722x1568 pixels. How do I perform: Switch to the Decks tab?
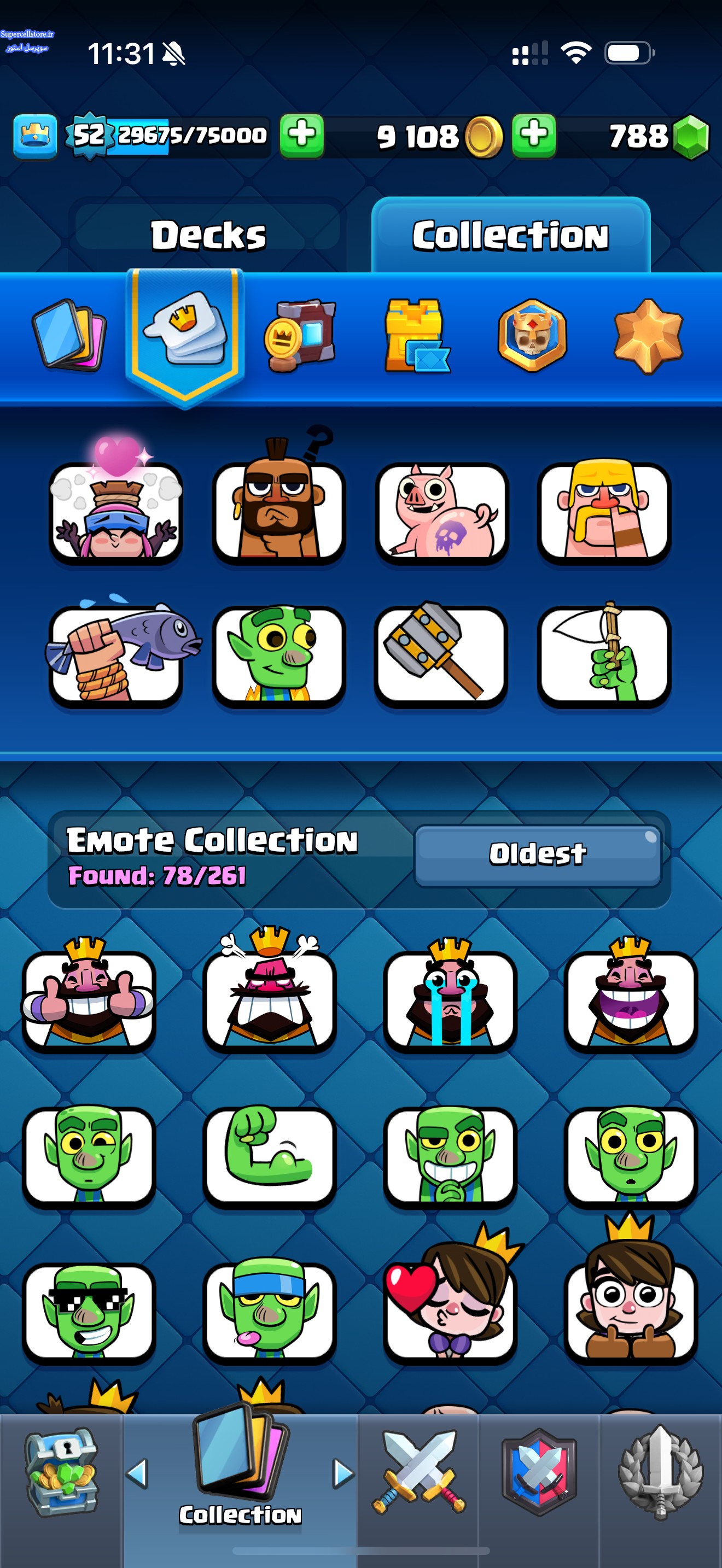[208, 236]
